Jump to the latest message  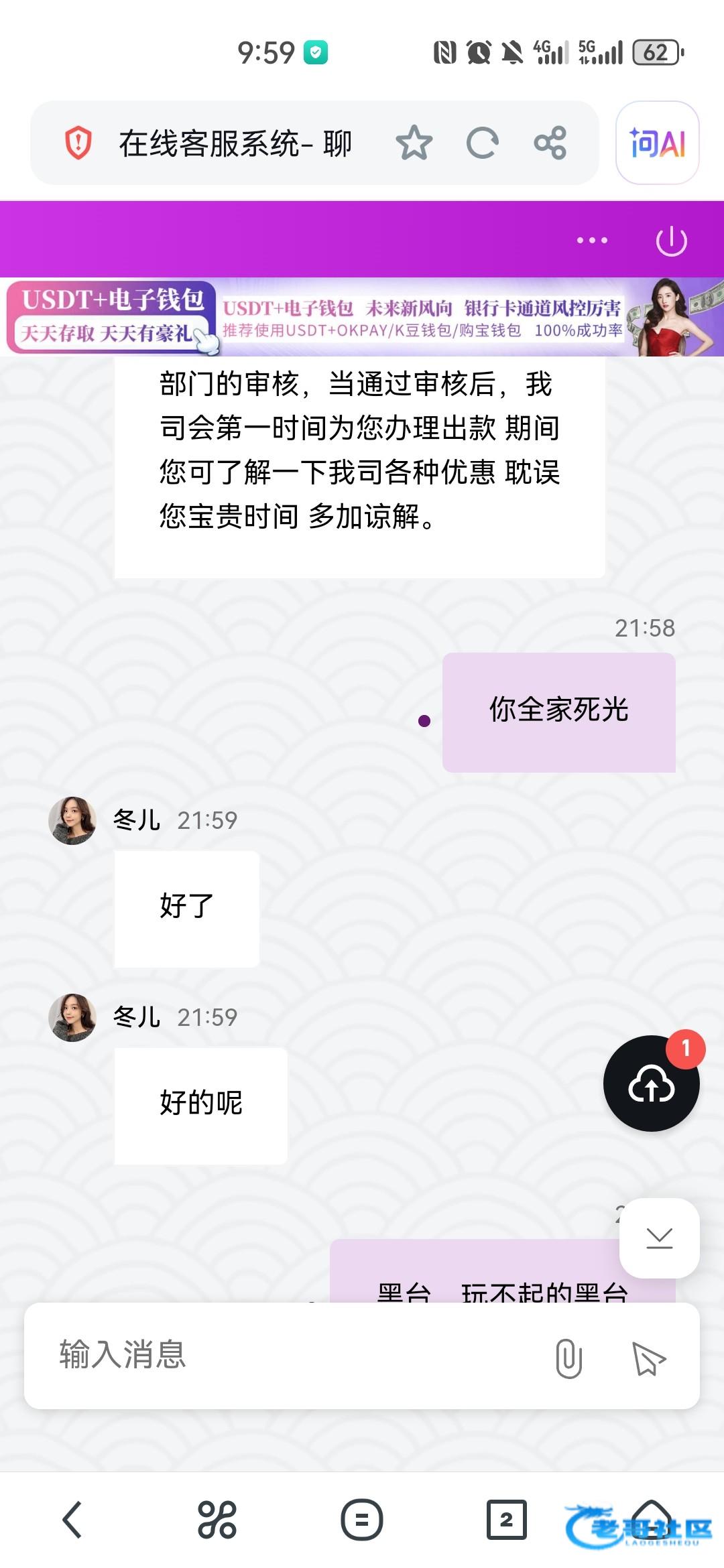click(659, 1238)
